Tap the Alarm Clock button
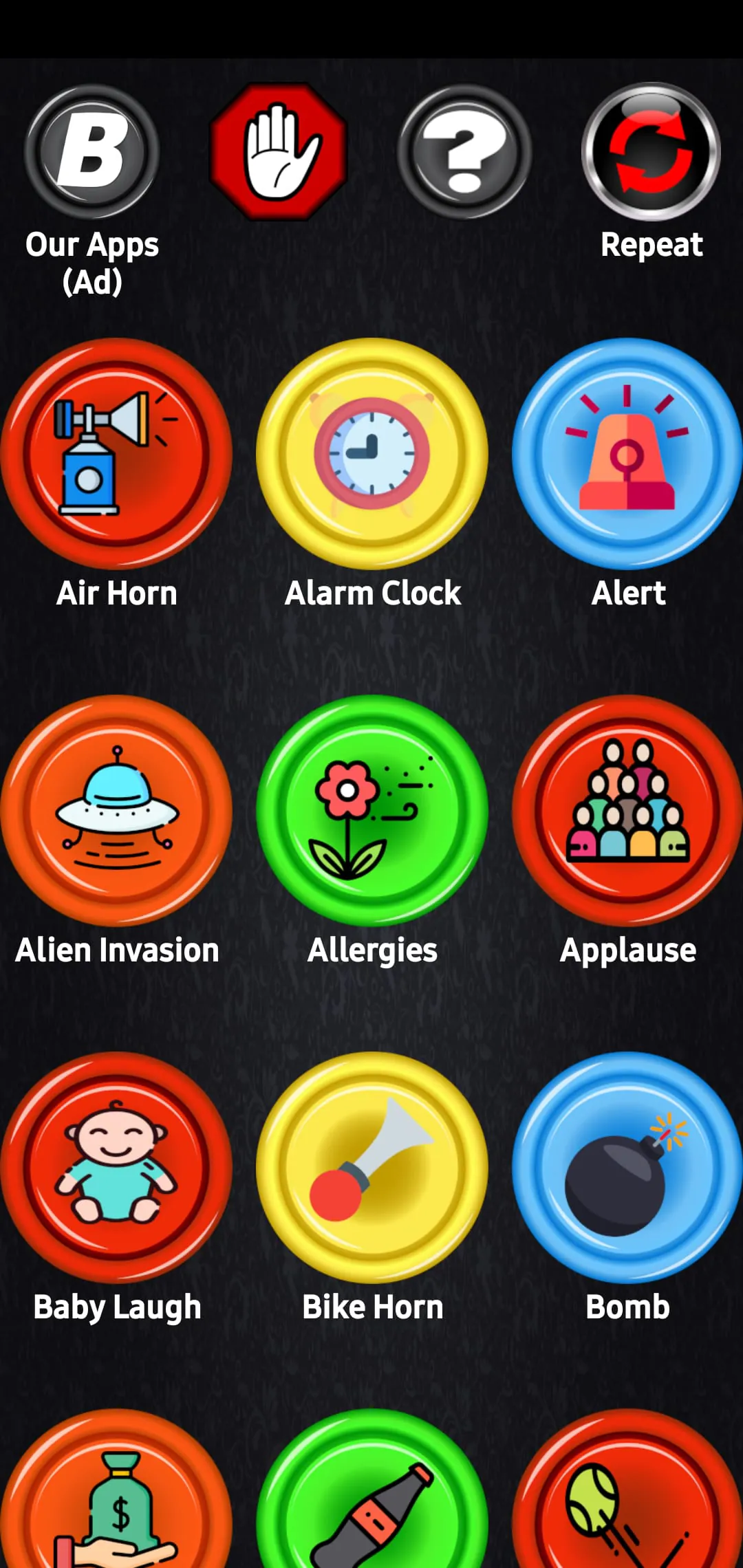This screenshot has height=1568, width=743. [373, 454]
